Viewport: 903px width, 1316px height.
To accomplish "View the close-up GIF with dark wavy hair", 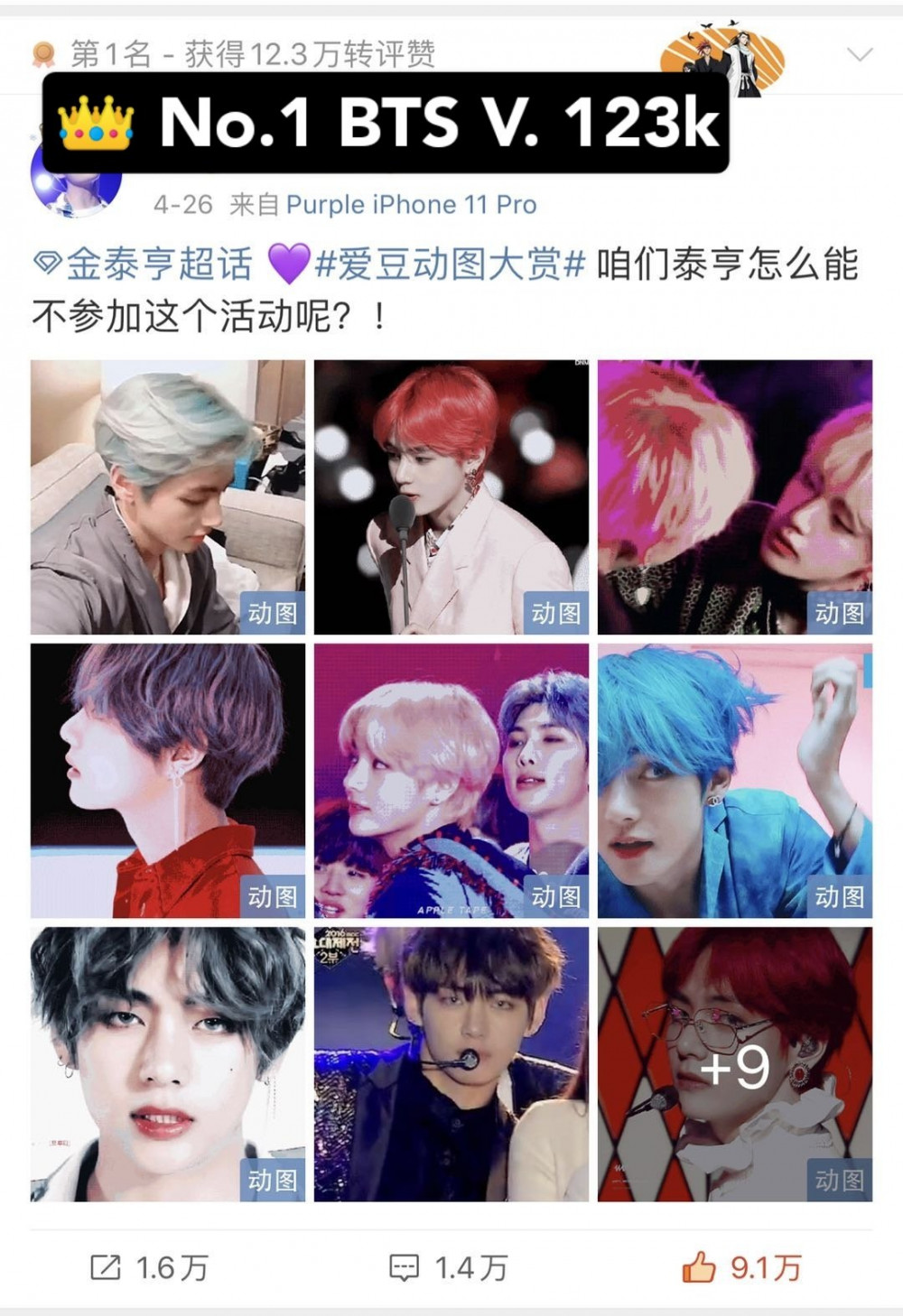I will coord(168,1065).
